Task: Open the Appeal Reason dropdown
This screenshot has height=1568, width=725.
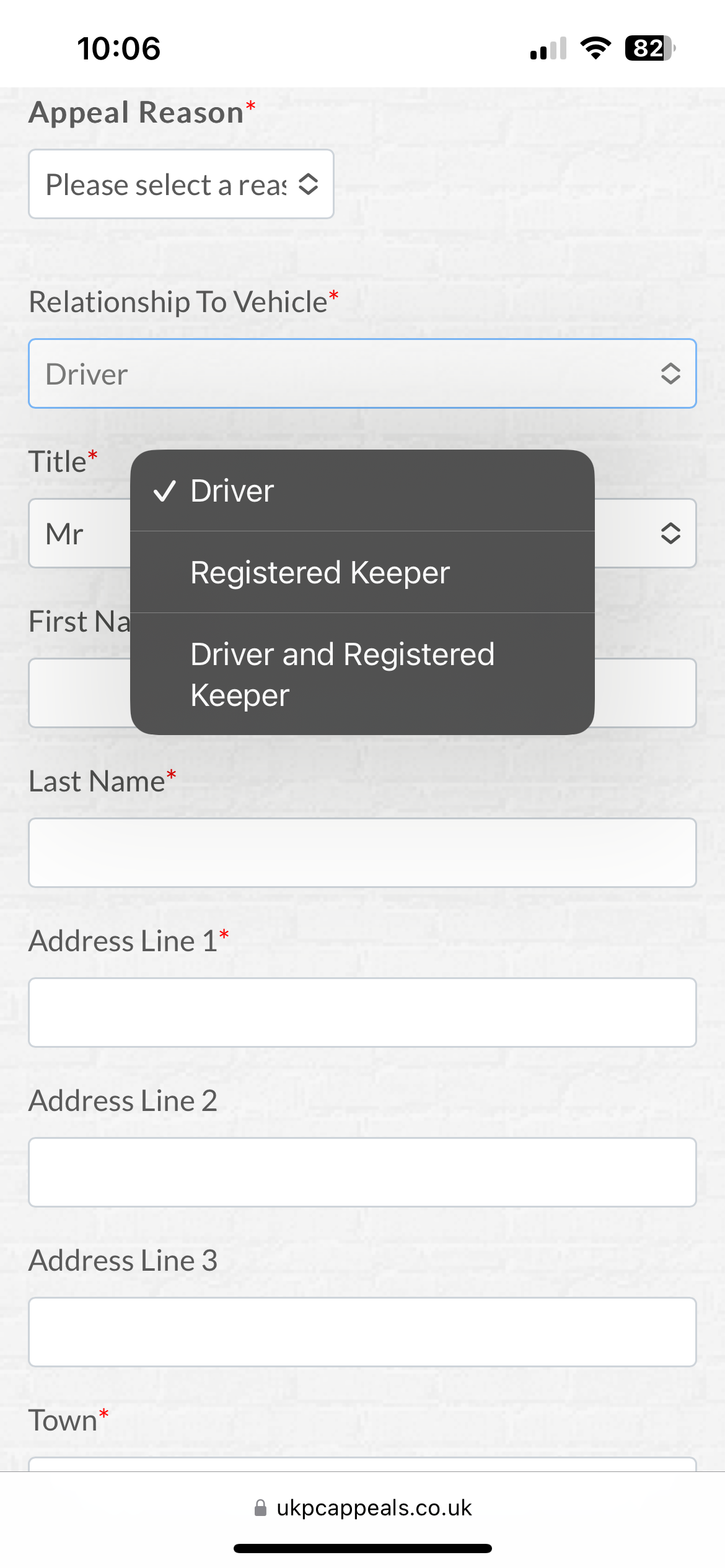Action: pos(181,184)
